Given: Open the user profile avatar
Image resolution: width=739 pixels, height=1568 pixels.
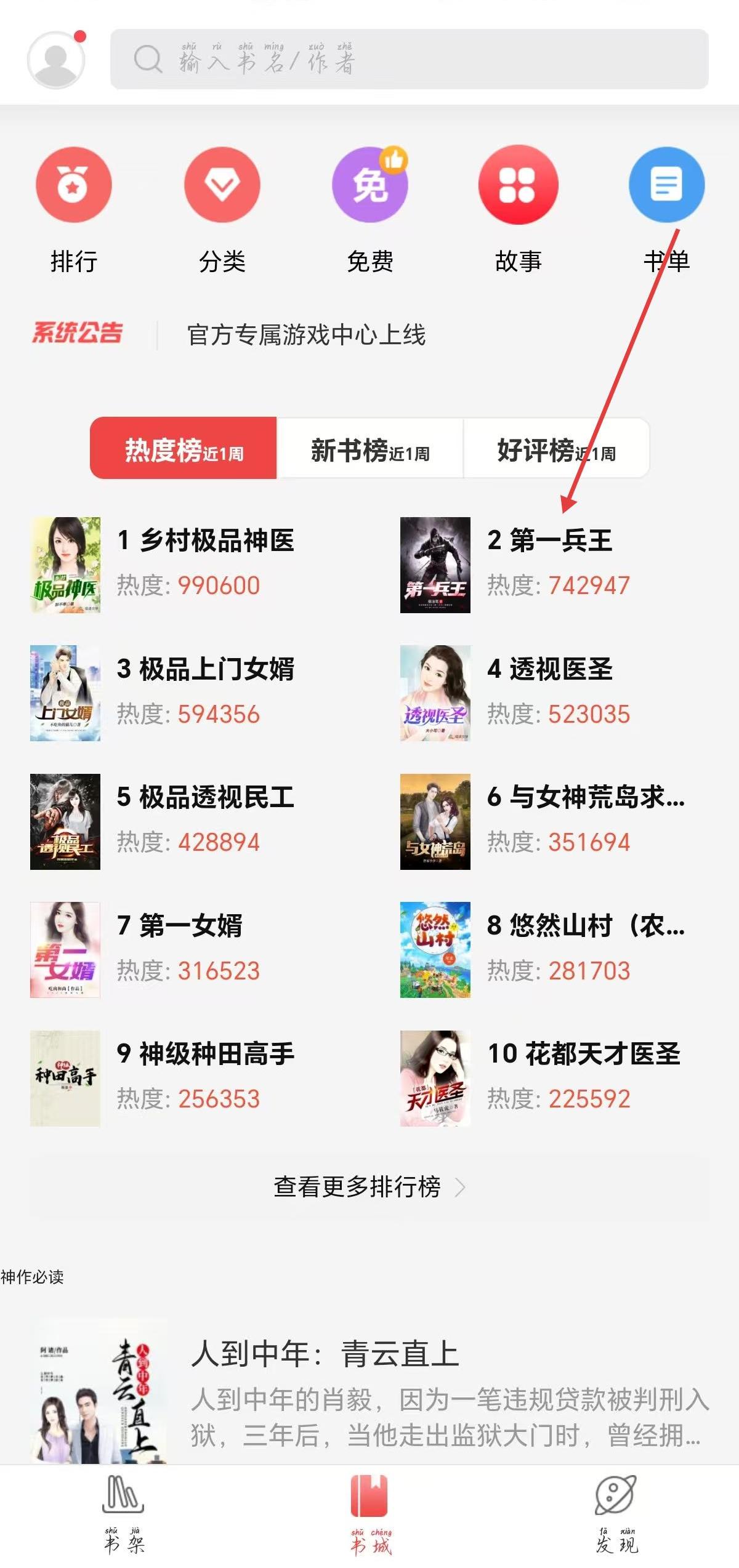Looking at the screenshot, I should pos(55,60).
